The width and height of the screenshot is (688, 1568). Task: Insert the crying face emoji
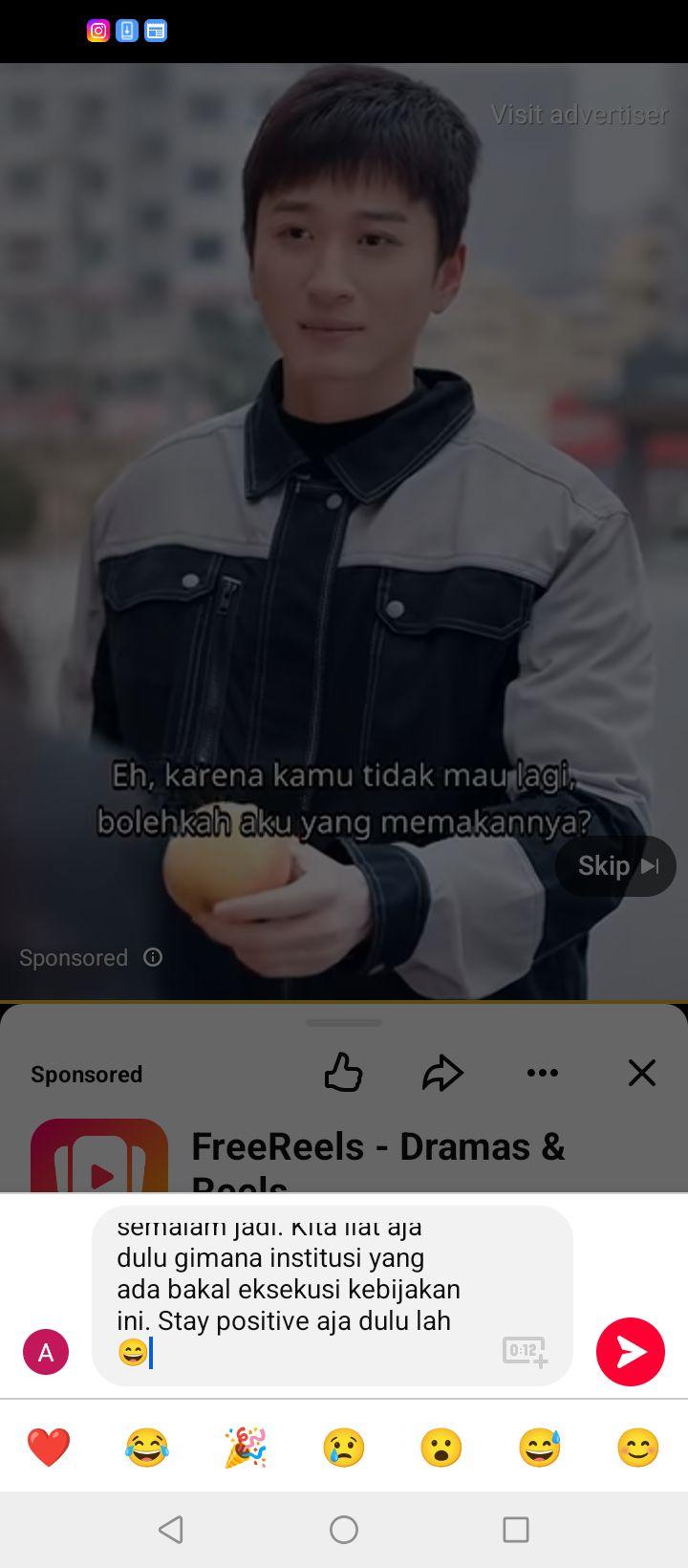coord(344,1448)
